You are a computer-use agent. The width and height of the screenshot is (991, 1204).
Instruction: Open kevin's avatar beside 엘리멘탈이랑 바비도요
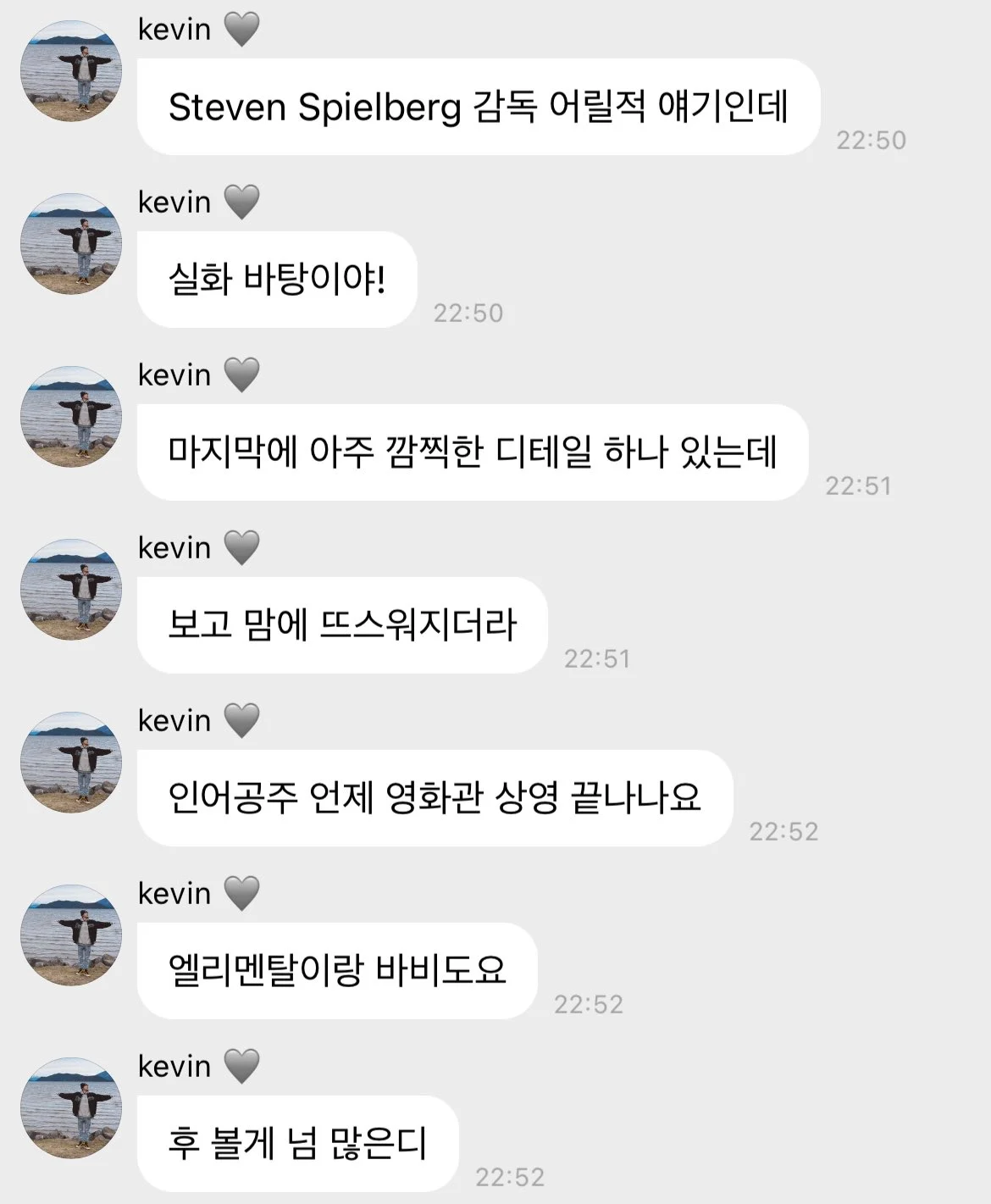click(x=71, y=936)
